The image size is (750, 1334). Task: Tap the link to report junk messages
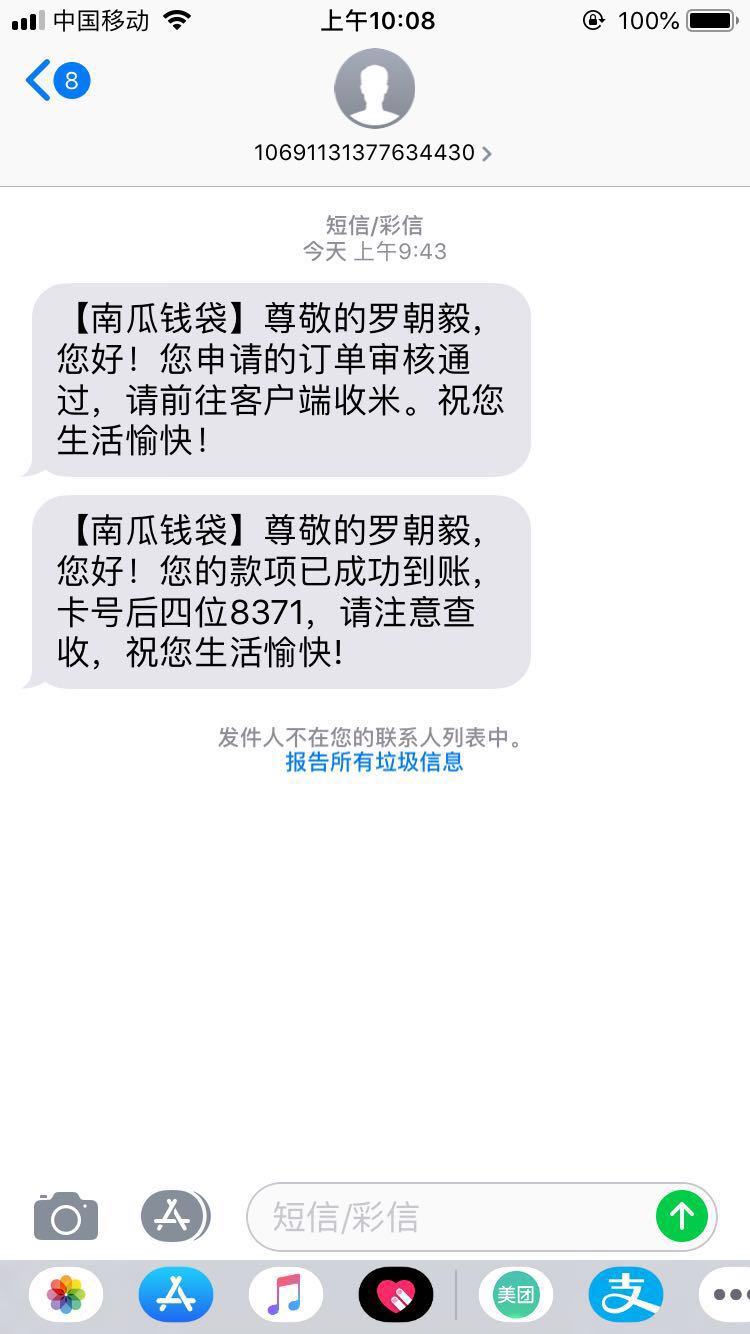point(374,762)
